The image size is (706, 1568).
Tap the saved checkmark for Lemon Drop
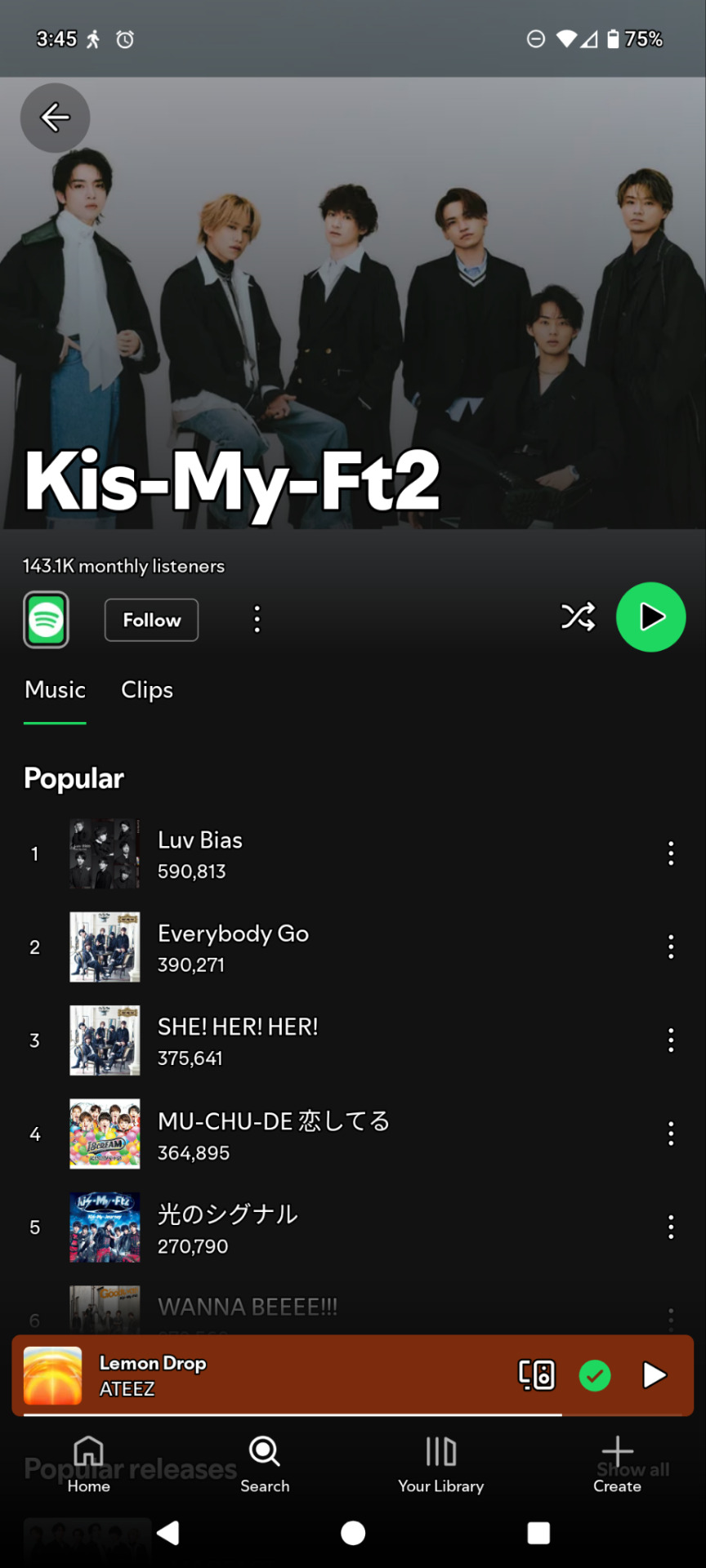pyautogui.click(x=595, y=1375)
